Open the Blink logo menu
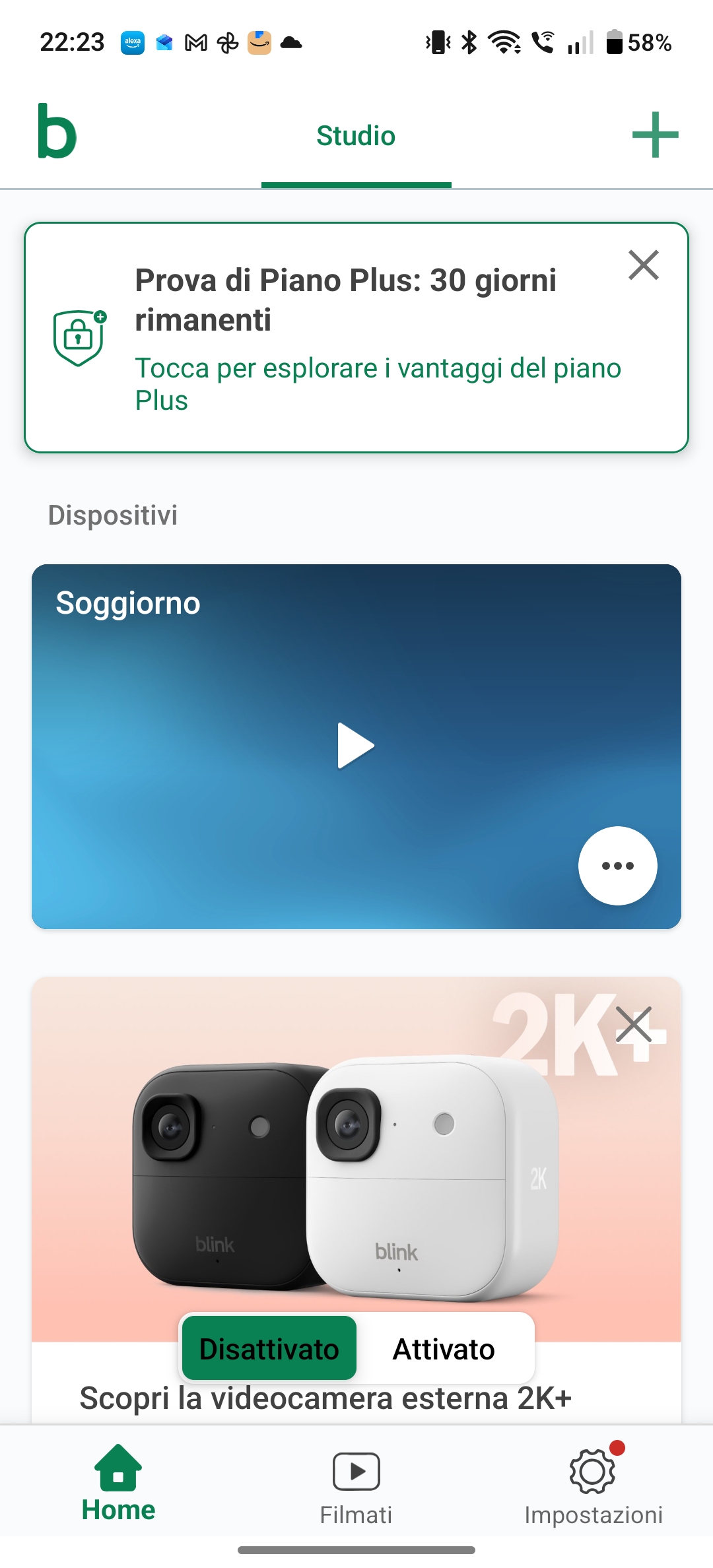This screenshot has width=713, height=1568. click(x=57, y=132)
